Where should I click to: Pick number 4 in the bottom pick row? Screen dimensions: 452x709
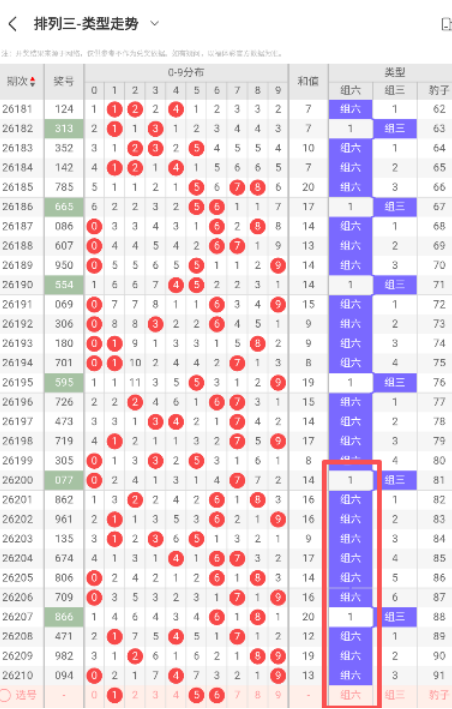coord(176,695)
